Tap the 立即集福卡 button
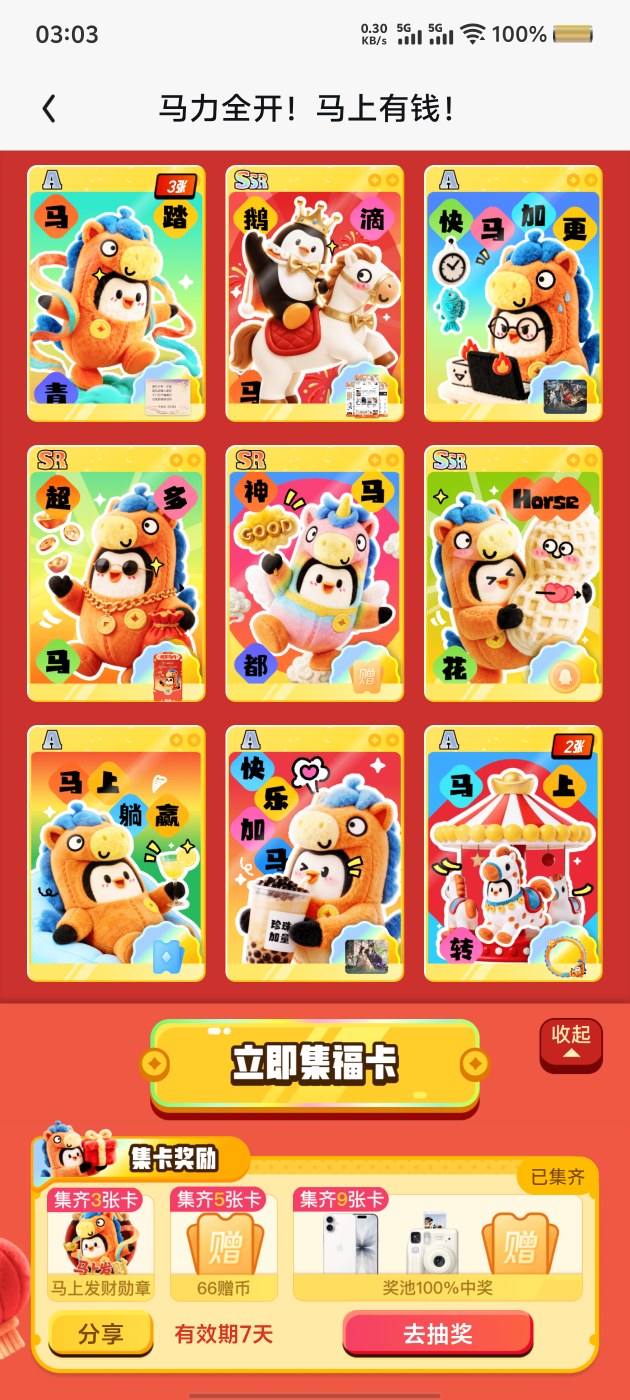The image size is (630, 1400). [315, 1064]
